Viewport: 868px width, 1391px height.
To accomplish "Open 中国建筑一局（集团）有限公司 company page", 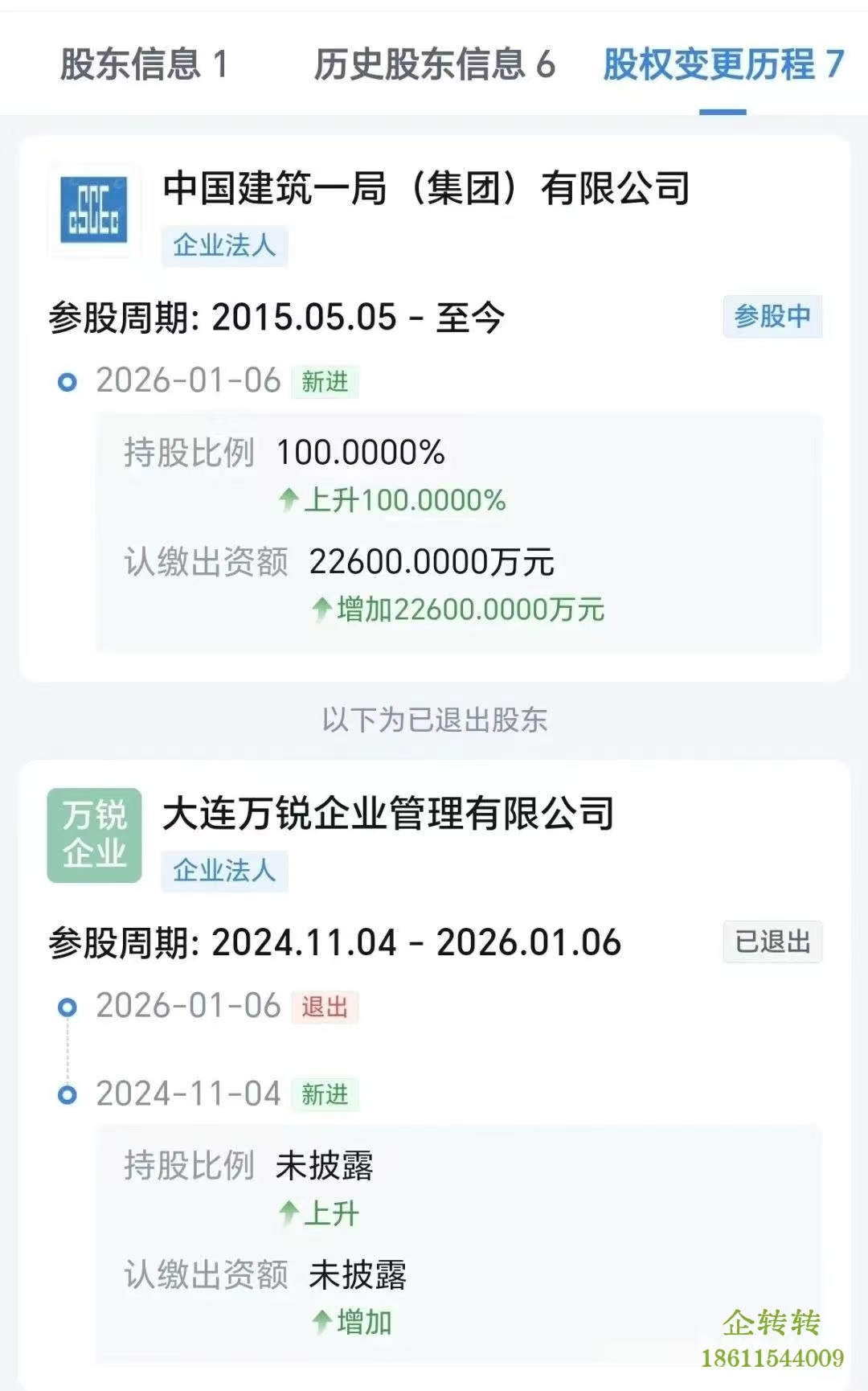I will pos(426,189).
